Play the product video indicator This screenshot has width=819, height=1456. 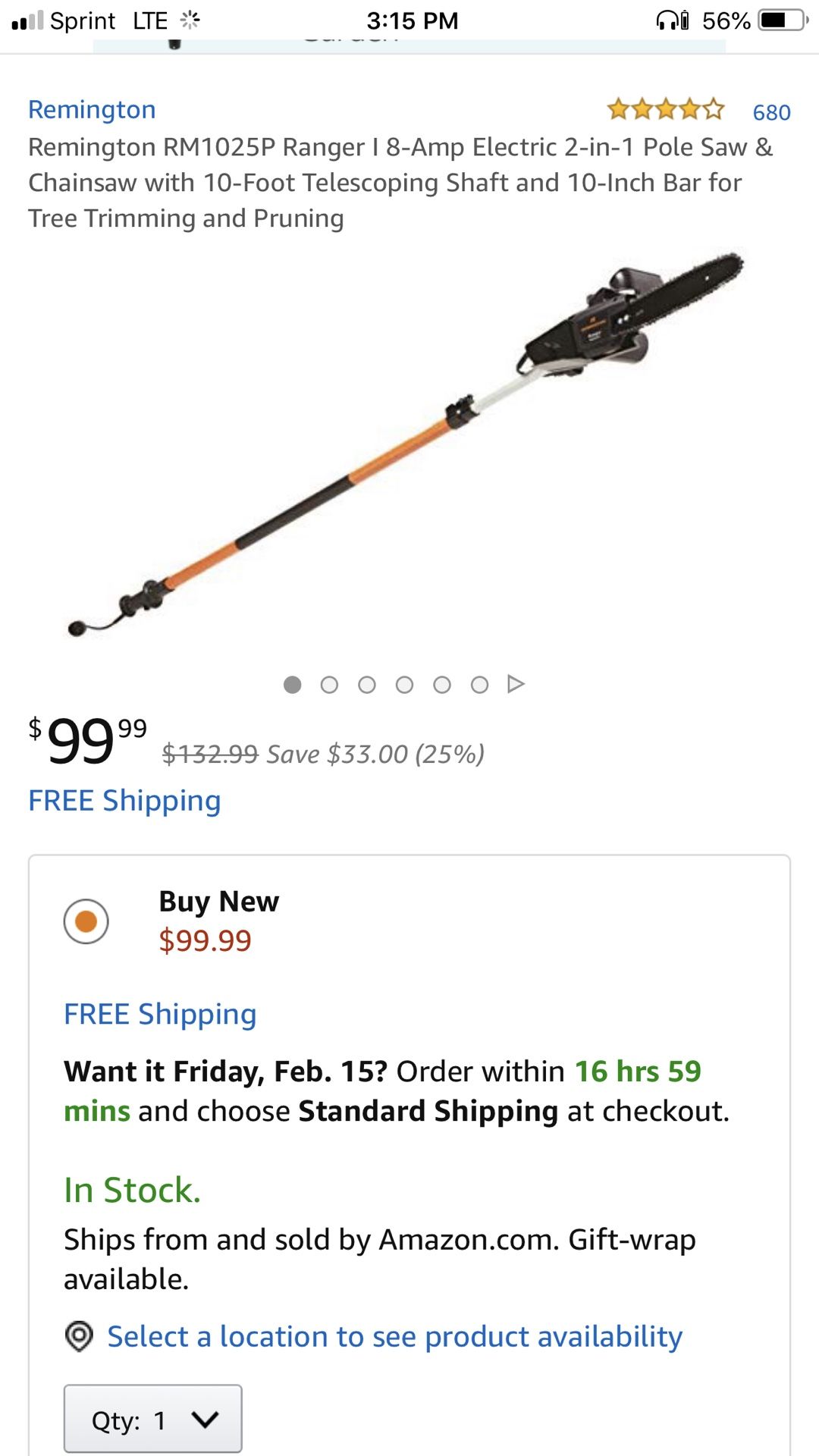click(x=516, y=684)
